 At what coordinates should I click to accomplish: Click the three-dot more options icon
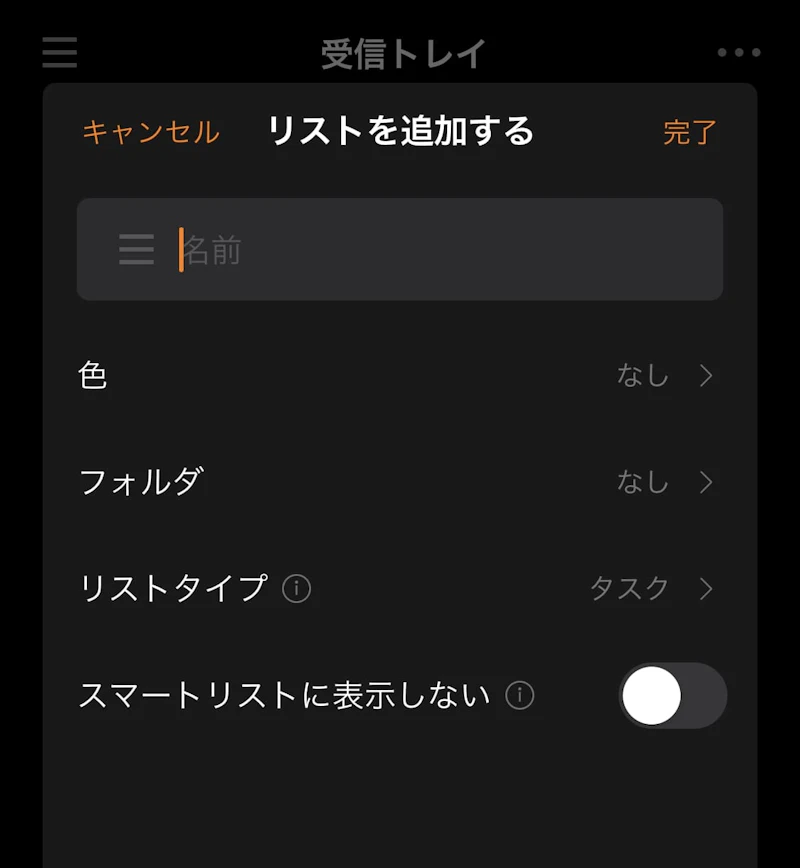740,53
